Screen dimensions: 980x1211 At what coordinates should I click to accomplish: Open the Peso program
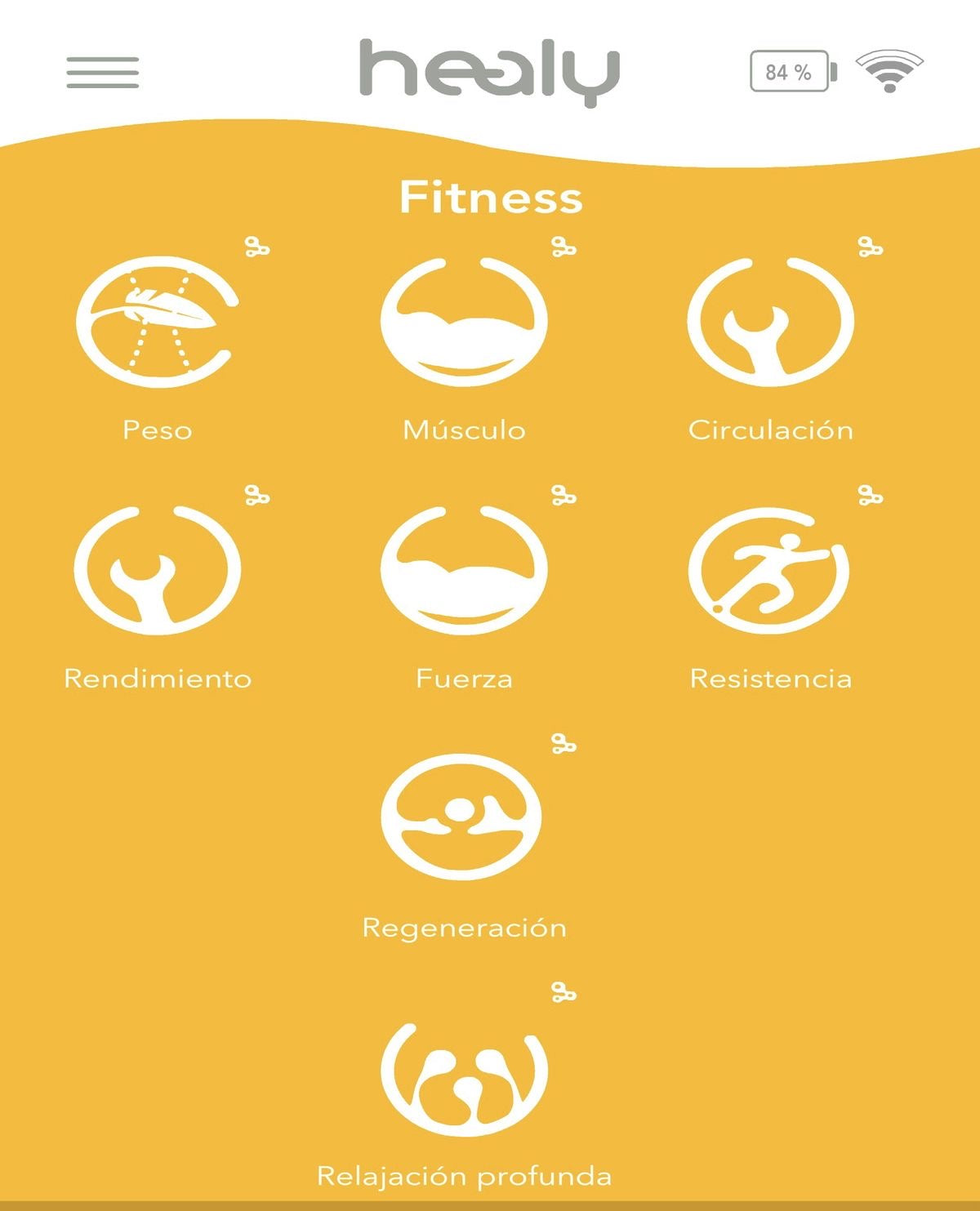click(x=157, y=323)
